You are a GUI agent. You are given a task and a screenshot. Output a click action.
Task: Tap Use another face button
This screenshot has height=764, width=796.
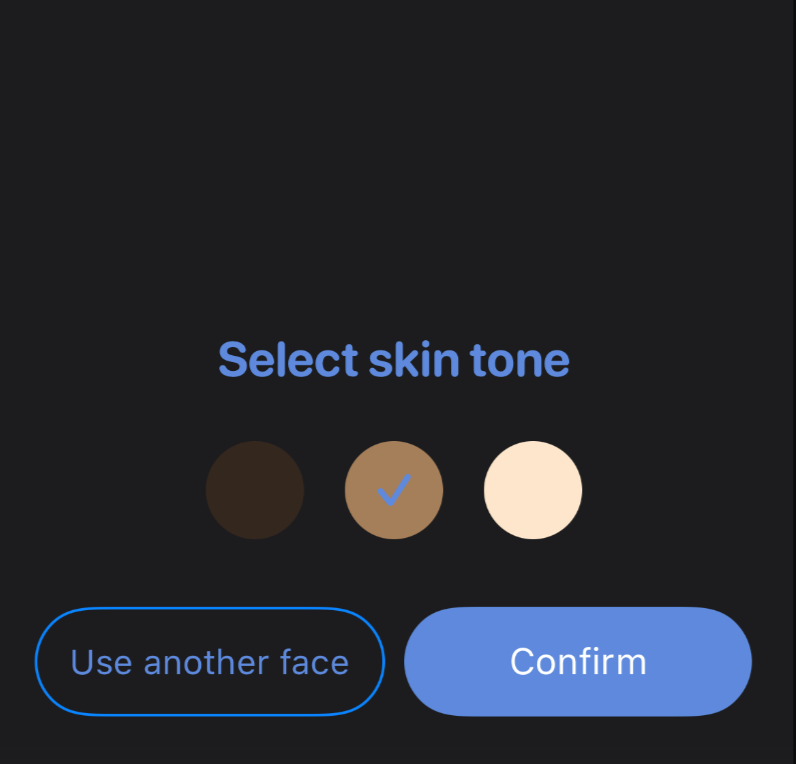(x=210, y=662)
